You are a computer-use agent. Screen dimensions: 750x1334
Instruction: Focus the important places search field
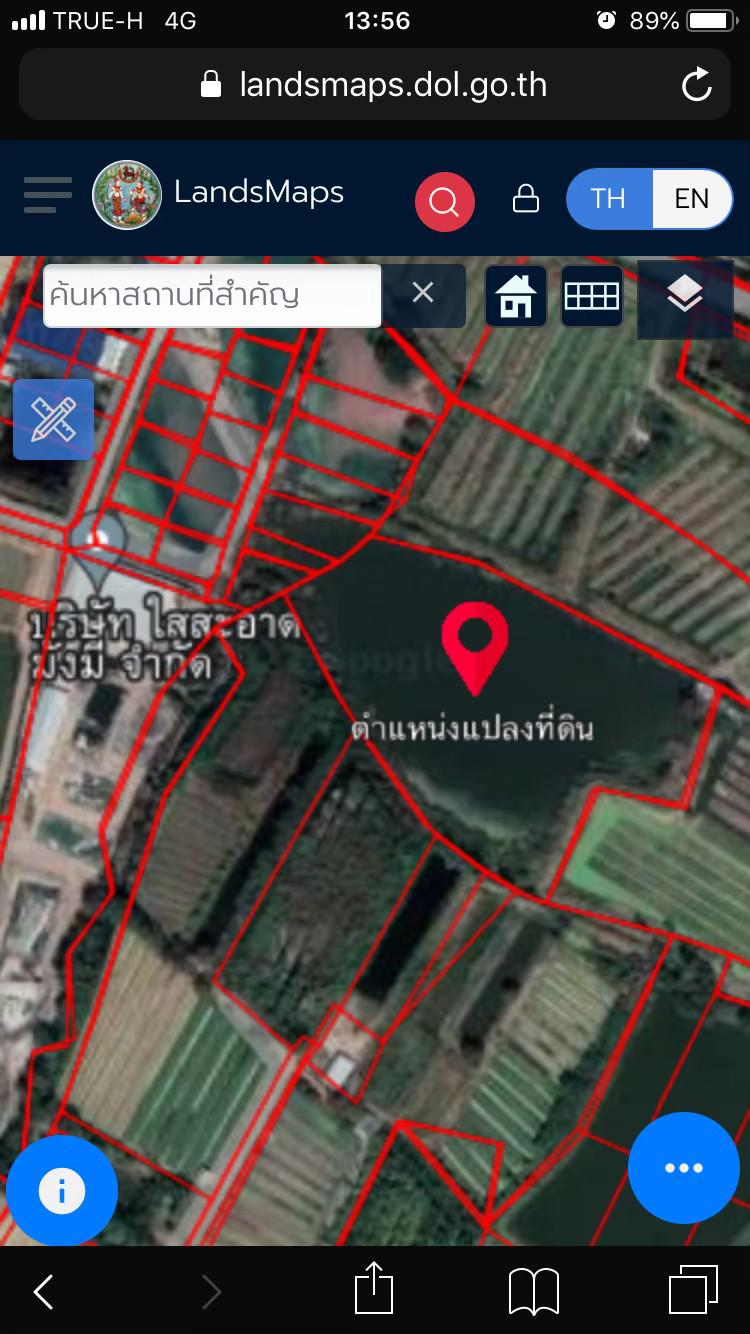pyautogui.click(x=212, y=296)
